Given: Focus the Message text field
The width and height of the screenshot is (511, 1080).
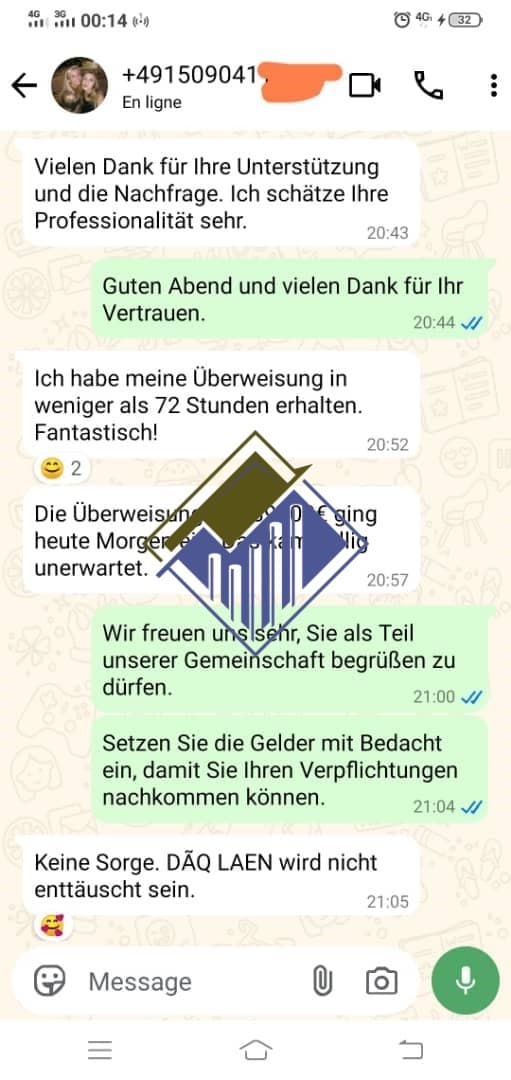Looking at the screenshot, I should coord(193,982).
